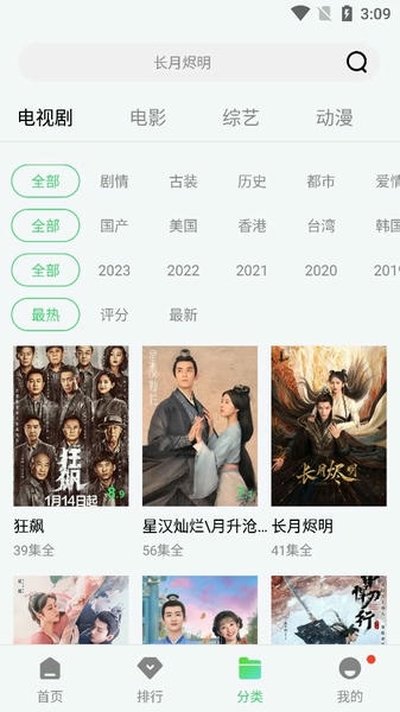400x712 pixels.
Task: Filter by the 古装 genre
Action: pyautogui.click(x=183, y=181)
